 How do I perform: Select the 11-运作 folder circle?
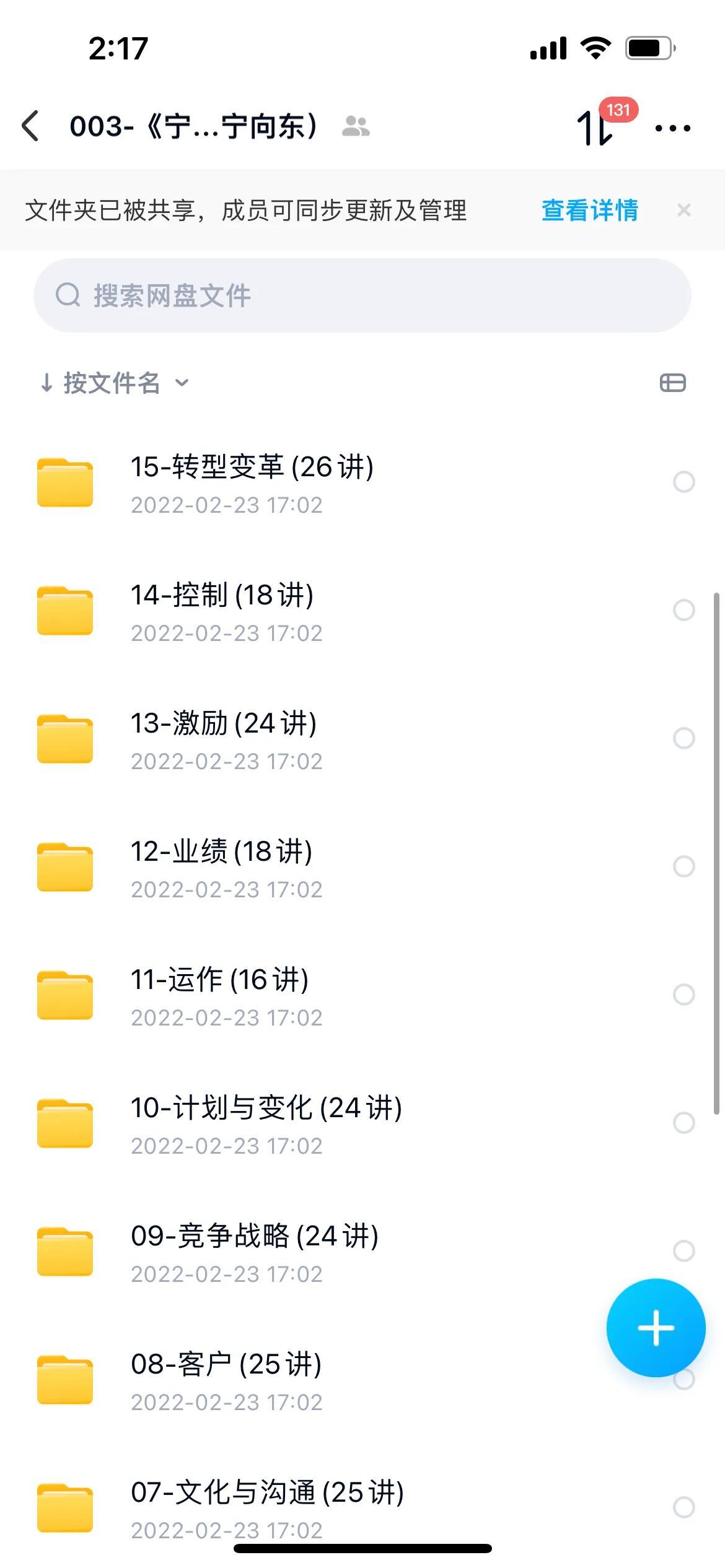click(683, 995)
